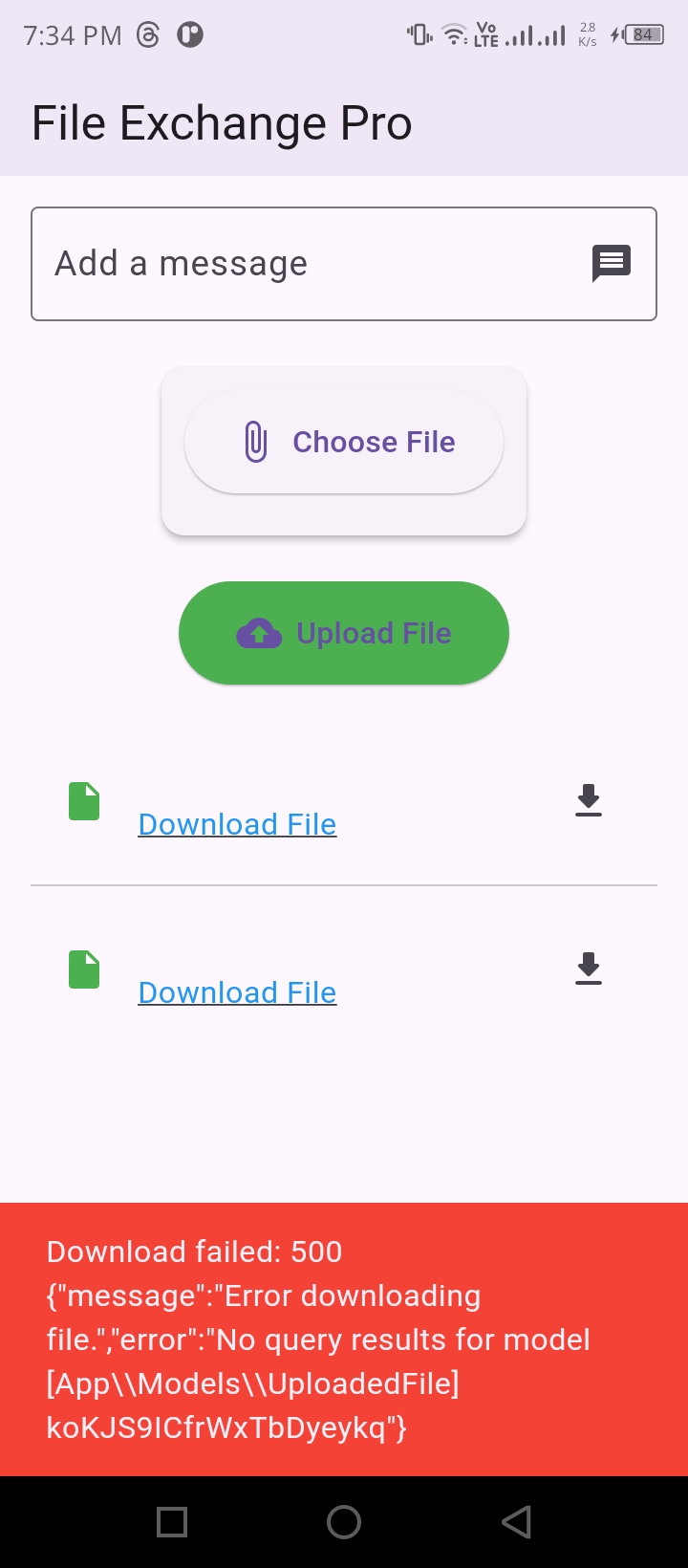Go back with the system back button

pos(516,1522)
